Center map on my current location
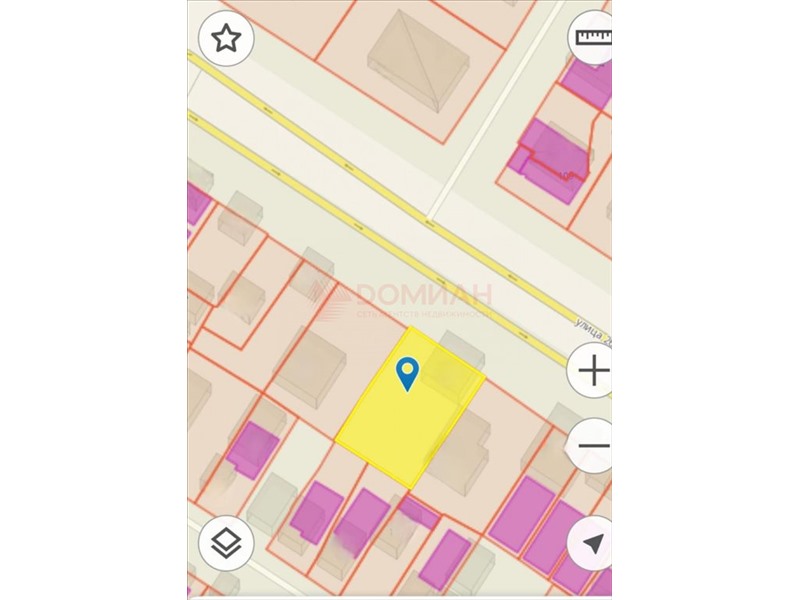 coord(593,544)
